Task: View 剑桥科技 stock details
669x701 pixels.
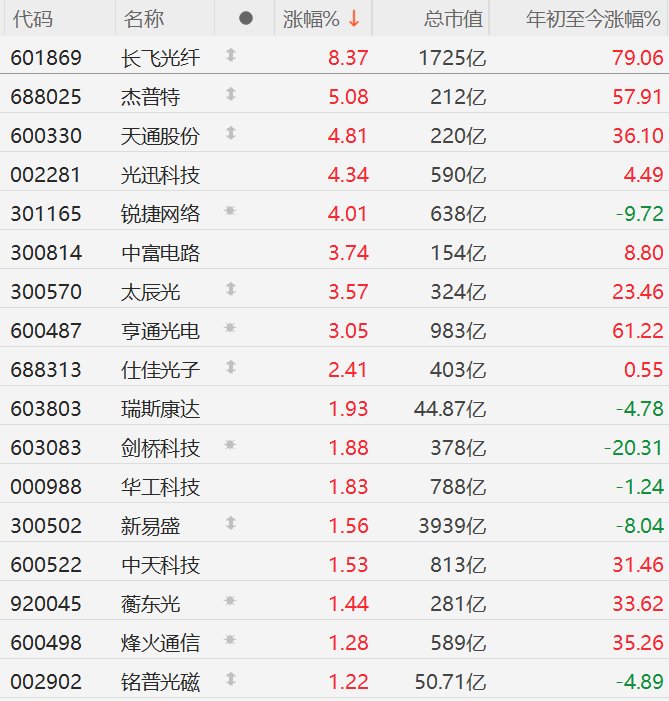Action: tap(159, 448)
